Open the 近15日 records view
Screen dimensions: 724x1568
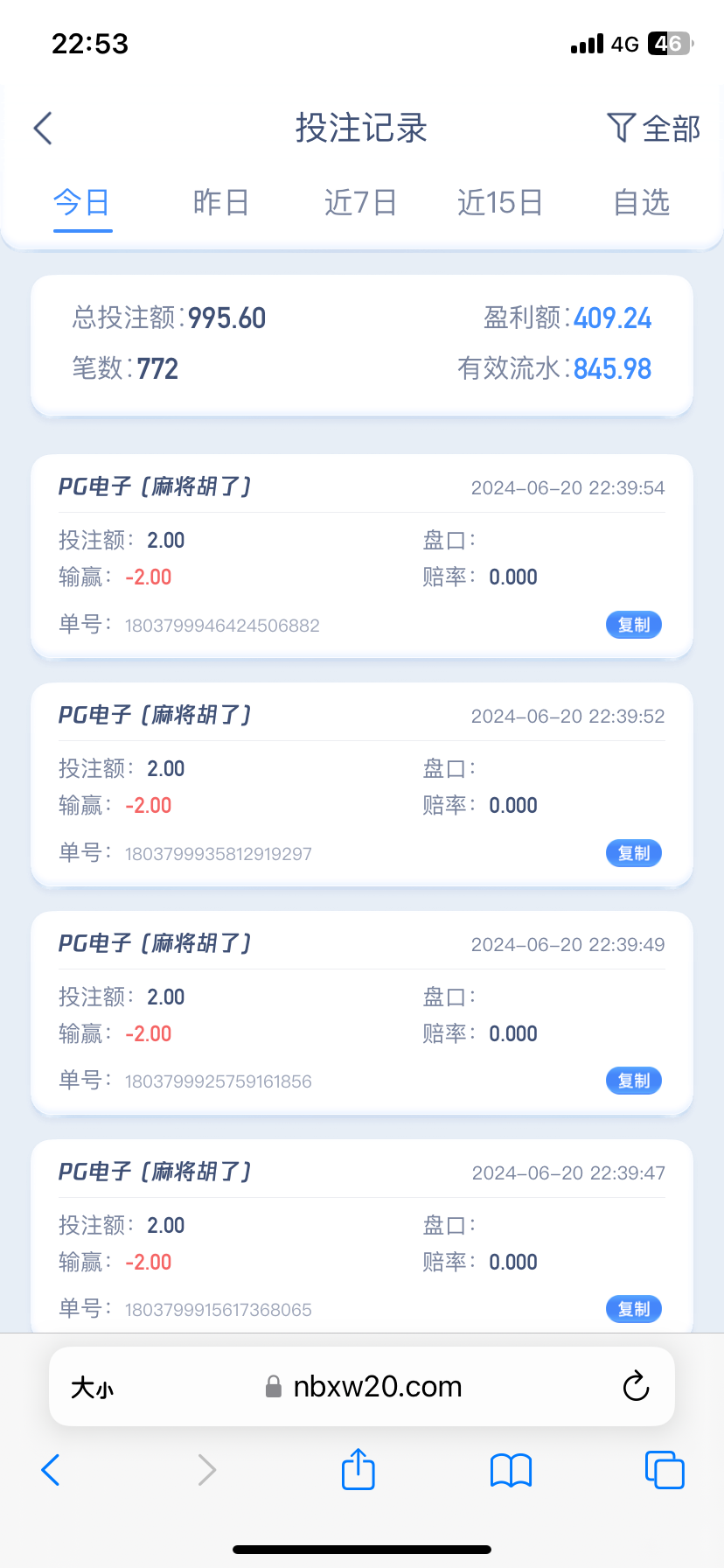click(x=499, y=202)
